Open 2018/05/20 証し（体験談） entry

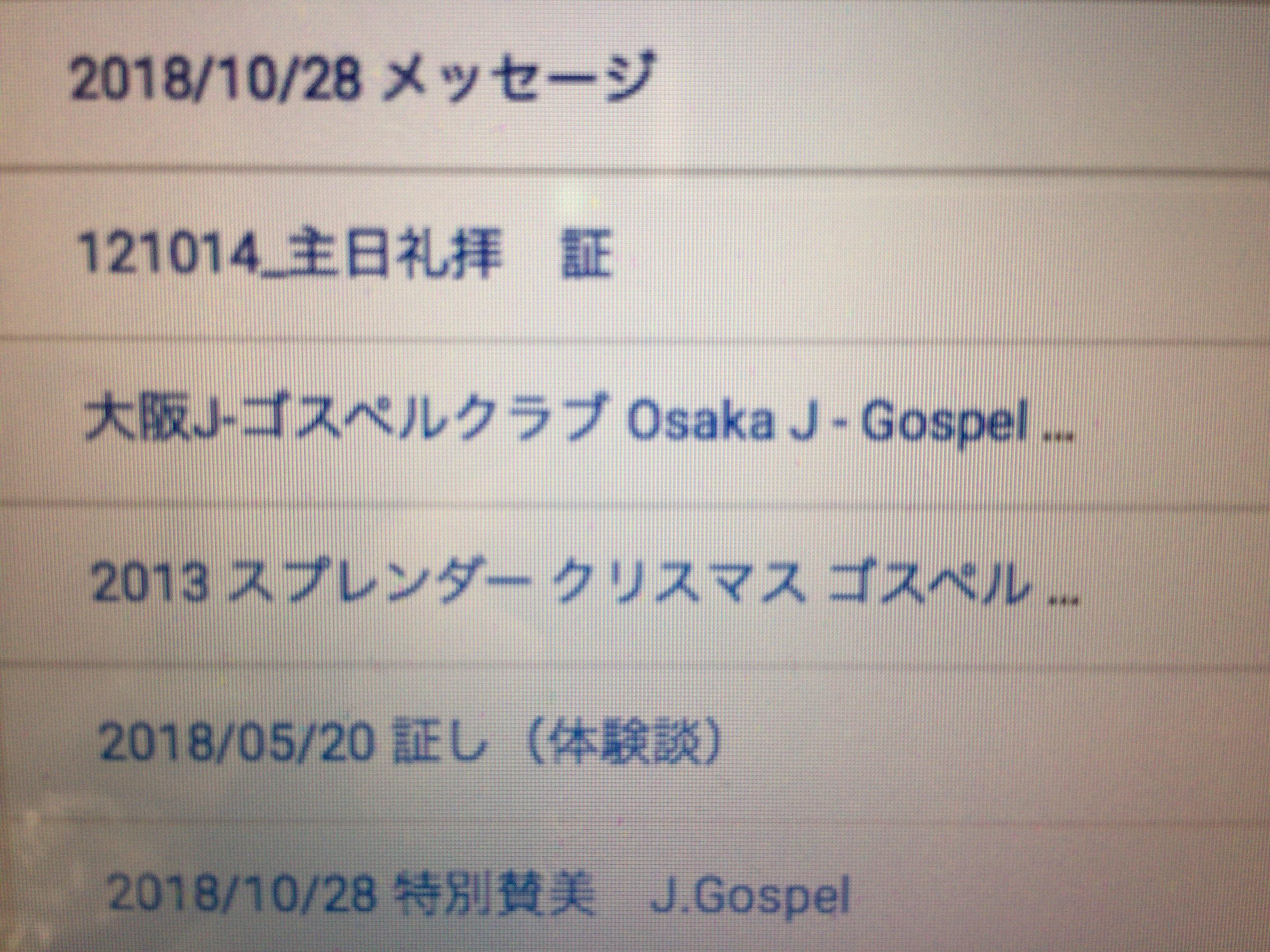coord(407,744)
